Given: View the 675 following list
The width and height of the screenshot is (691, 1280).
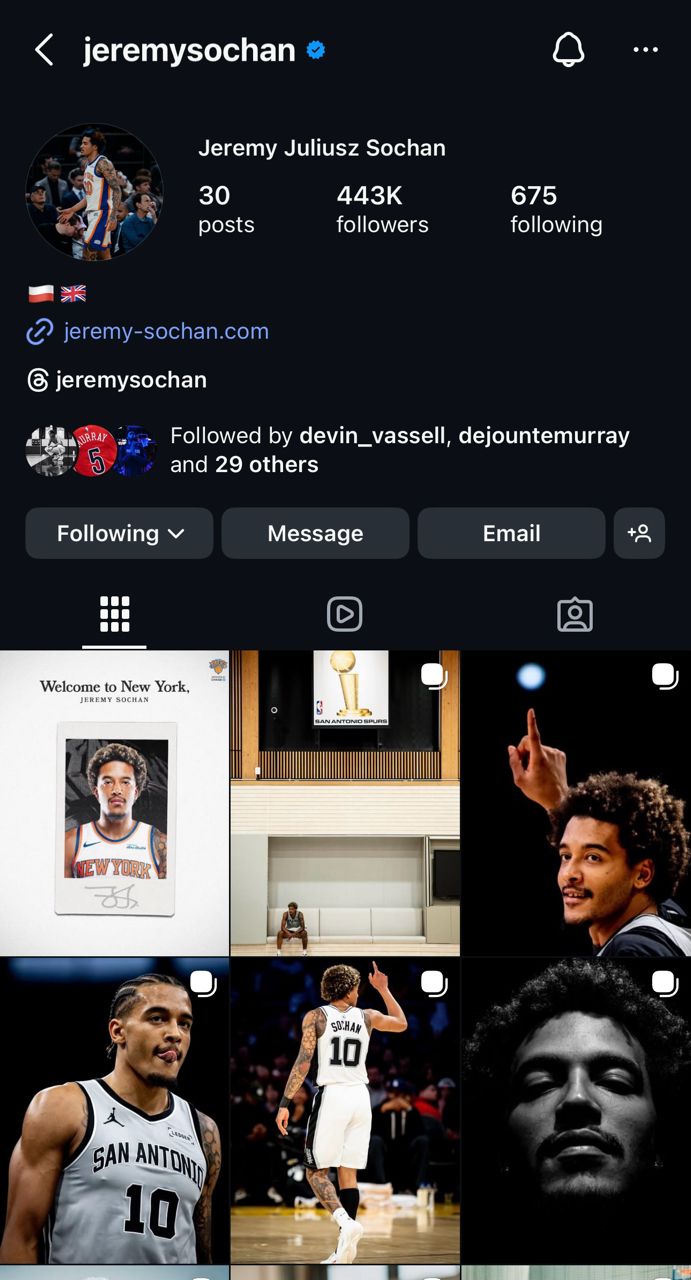Looking at the screenshot, I should click(556, 209).
